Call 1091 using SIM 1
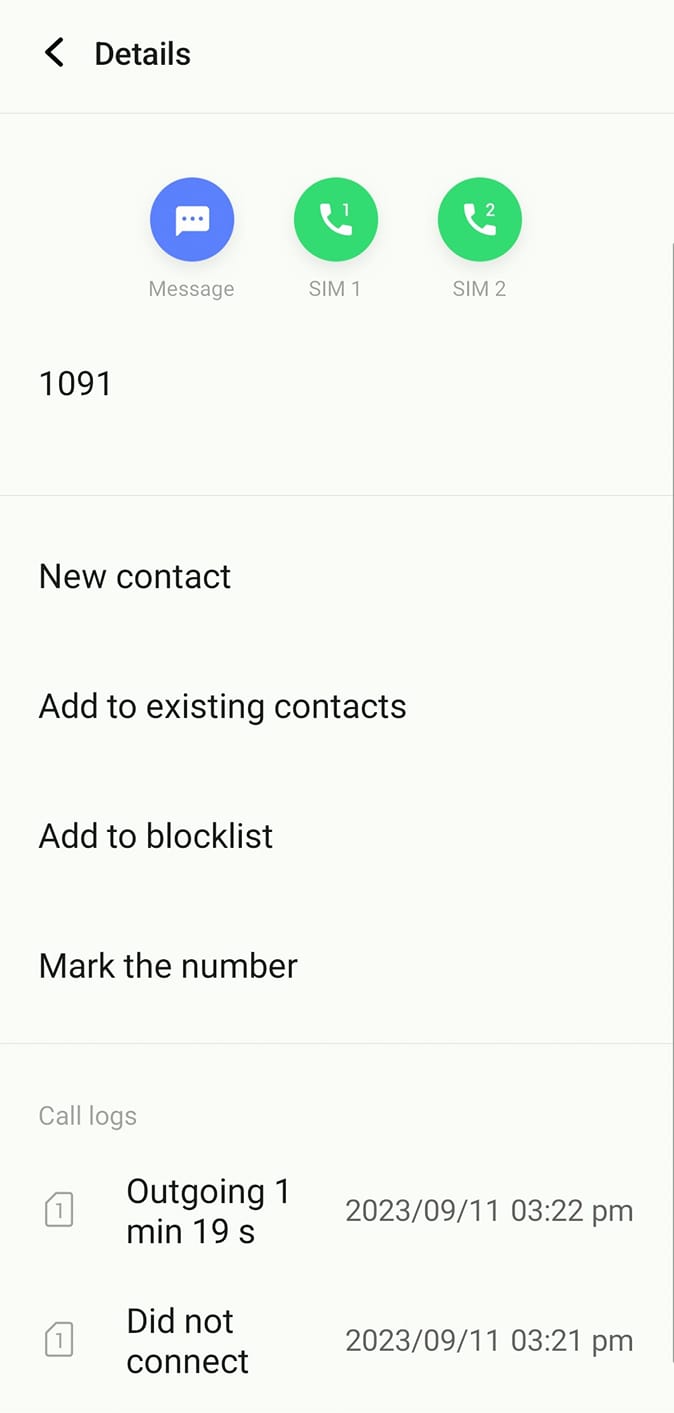 click(x=336, y=220)
